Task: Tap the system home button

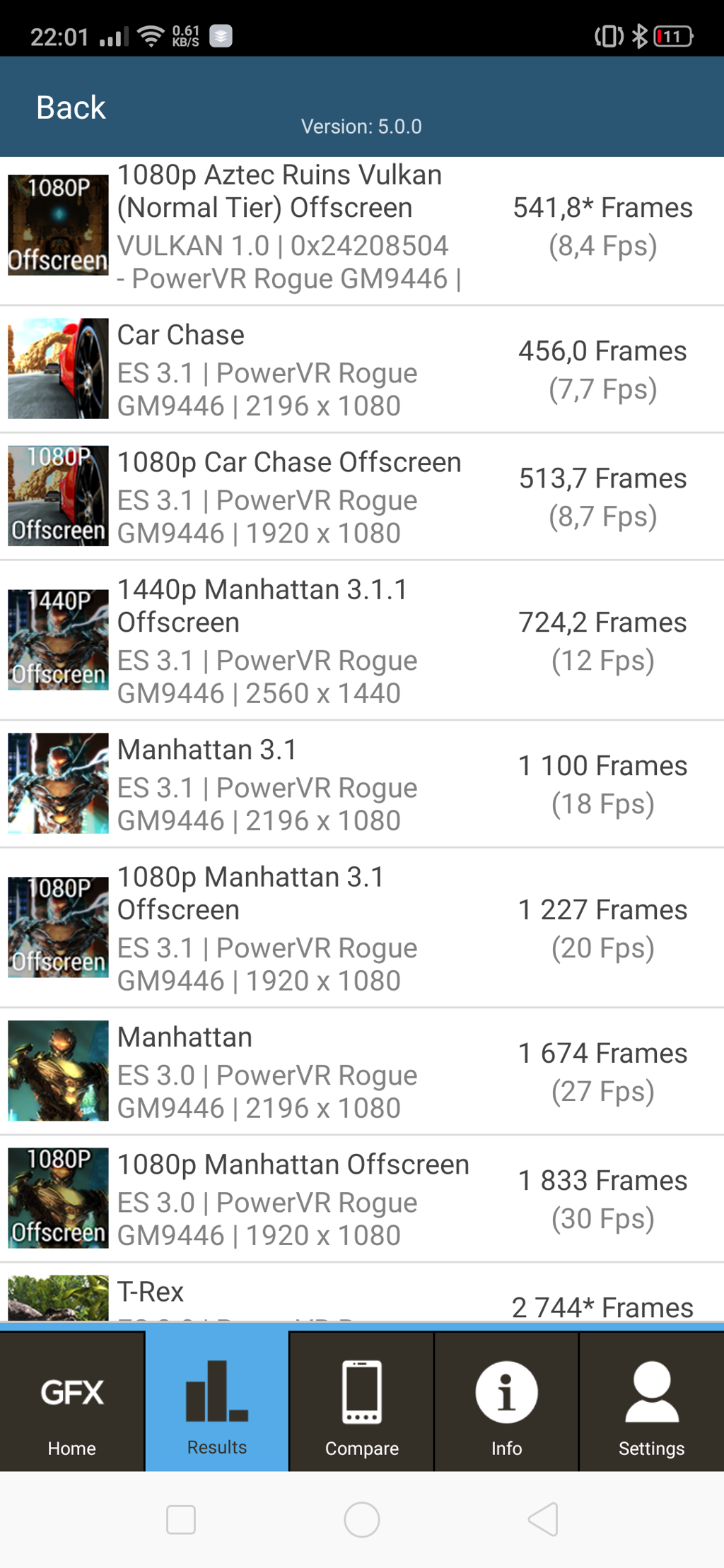Action: coord(362,1519)
